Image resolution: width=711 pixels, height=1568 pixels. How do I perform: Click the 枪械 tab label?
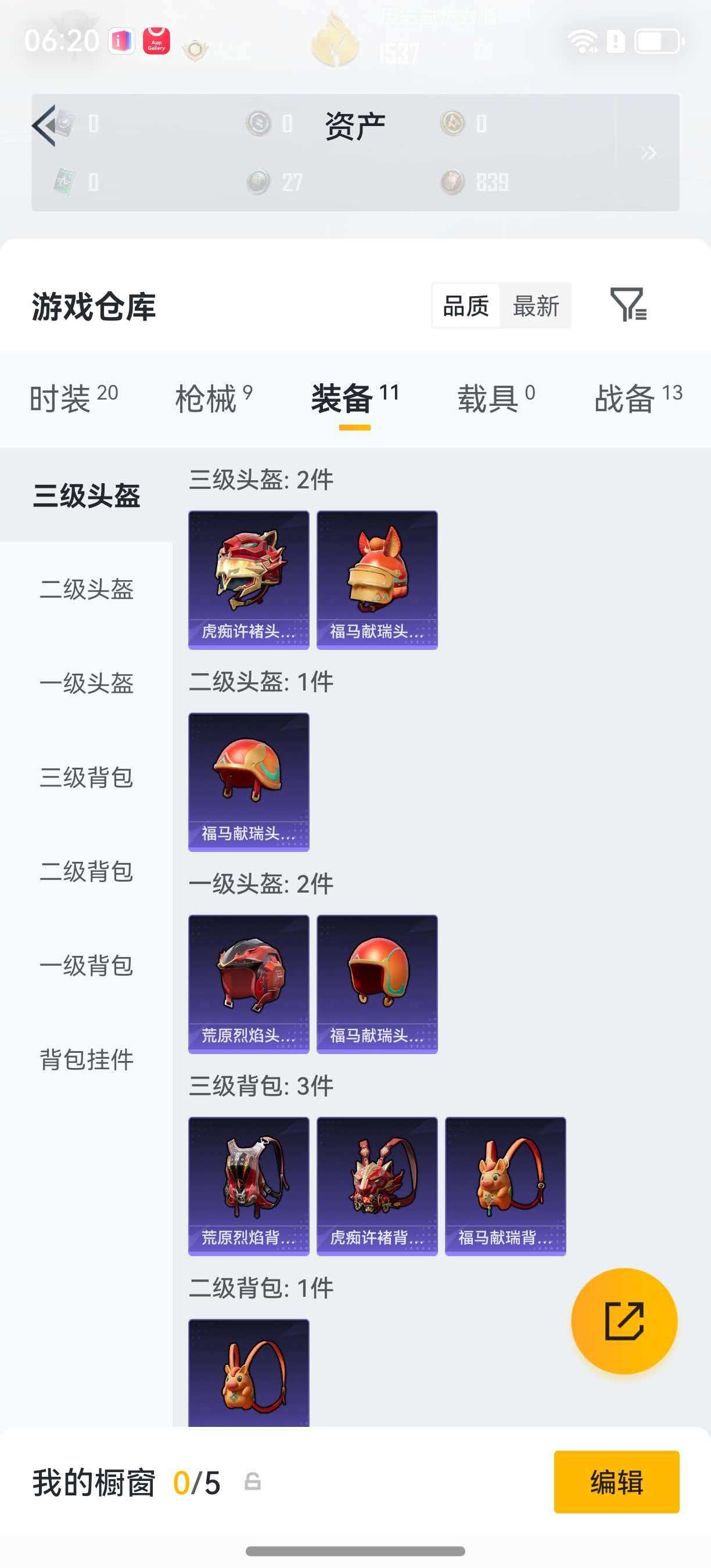[204, 397]
